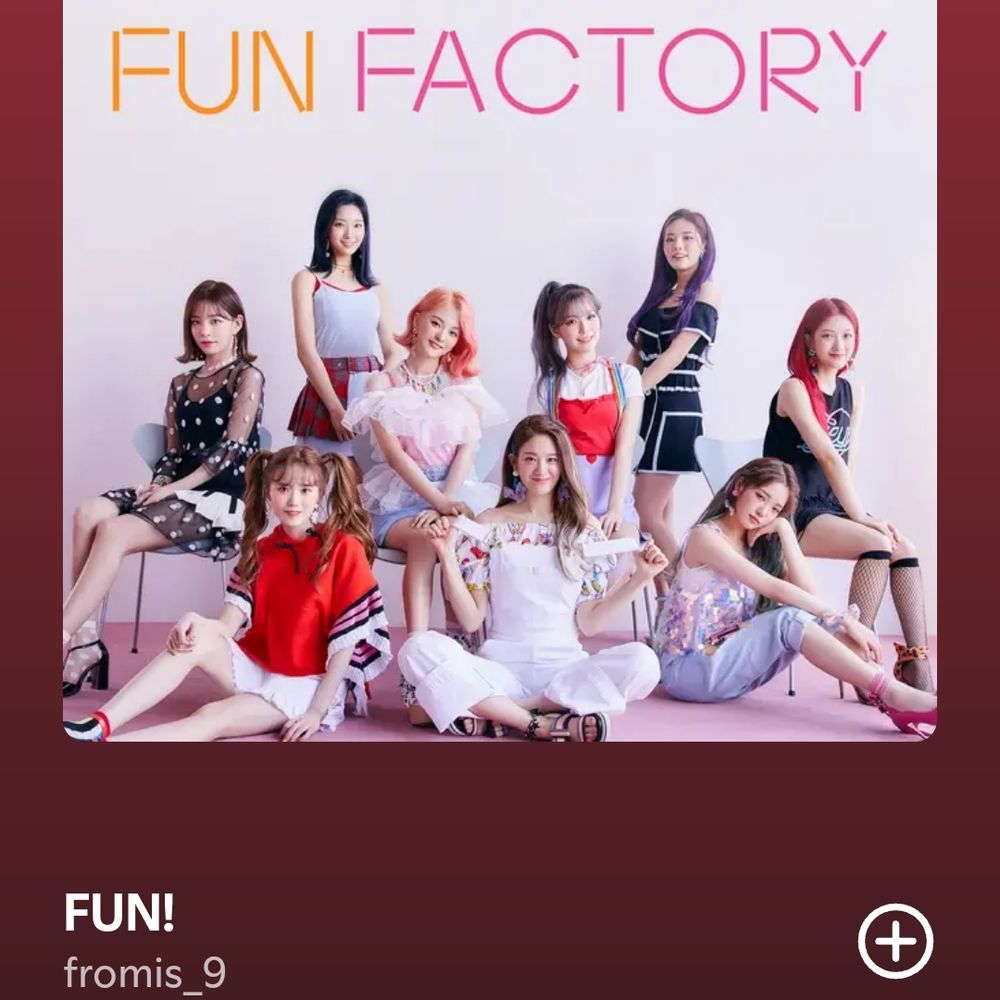This screenshot has height=1000, width=1000.
Task: Add FUN! to your library with plus icon
Action: (895, 941)
